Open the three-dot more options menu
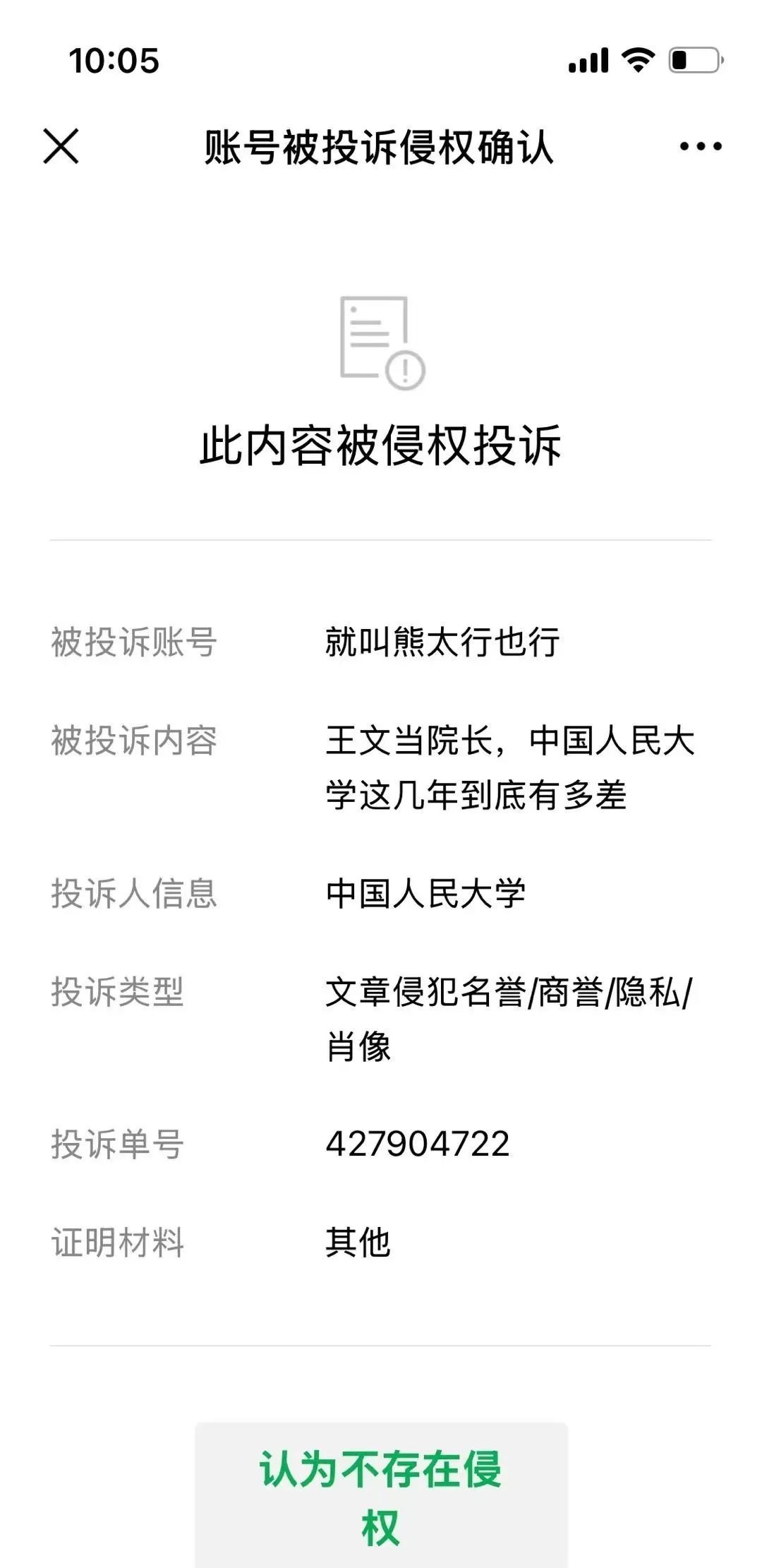Viewport: 762px width, 1568px height. coord(701,147)
